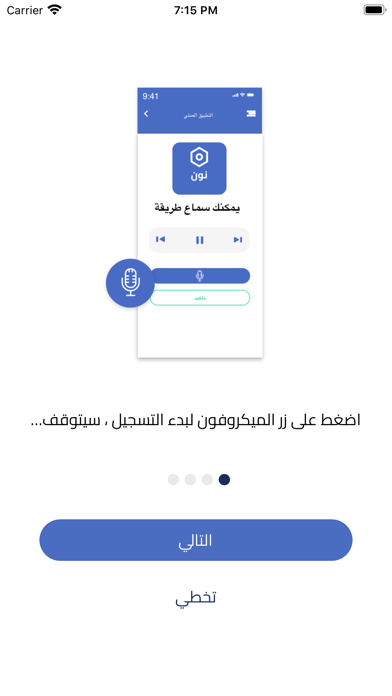Select the onboarding page indicator dots

point(199,479)
